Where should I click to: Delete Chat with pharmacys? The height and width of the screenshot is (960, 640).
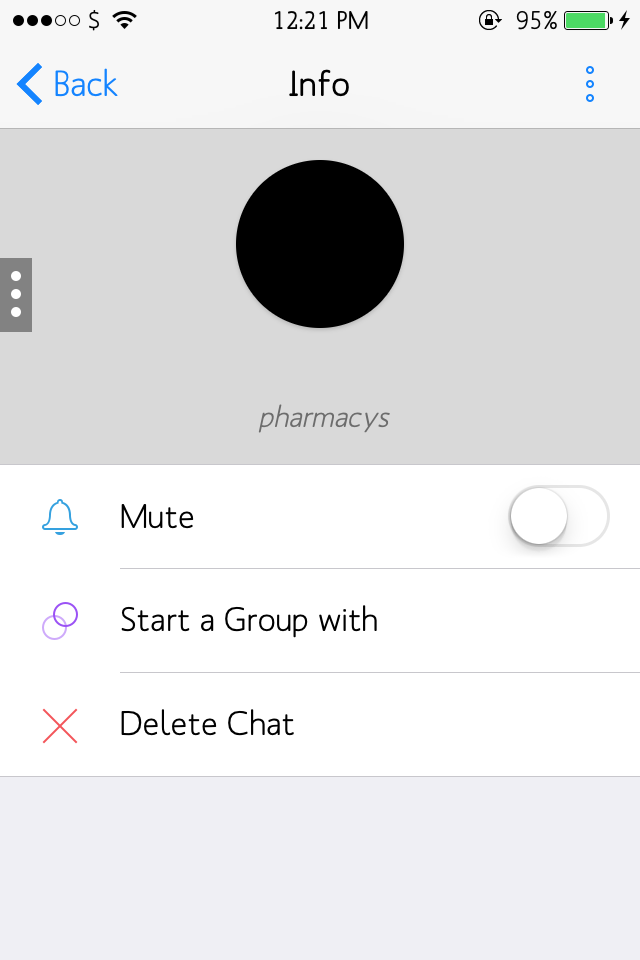207,724
